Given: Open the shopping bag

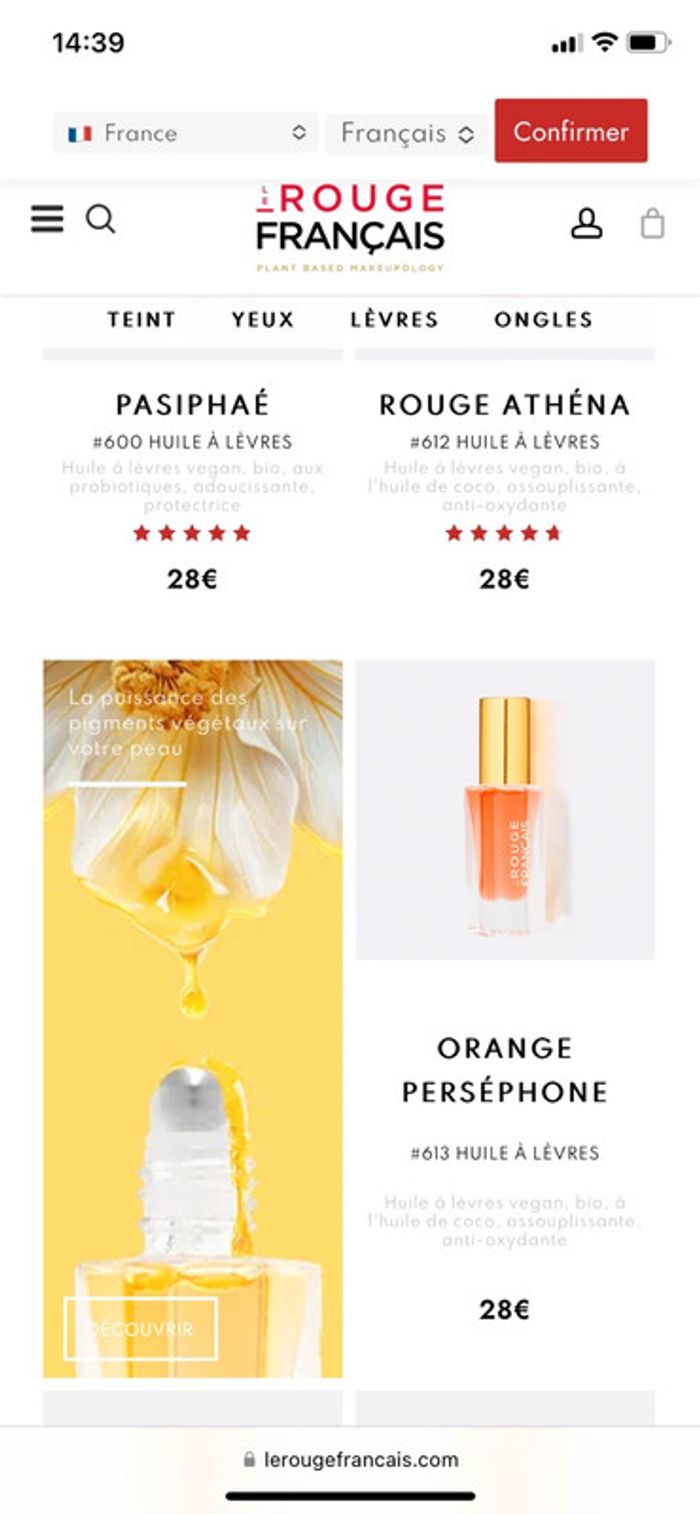Looking at the screenshot, I should coord(652,222).
